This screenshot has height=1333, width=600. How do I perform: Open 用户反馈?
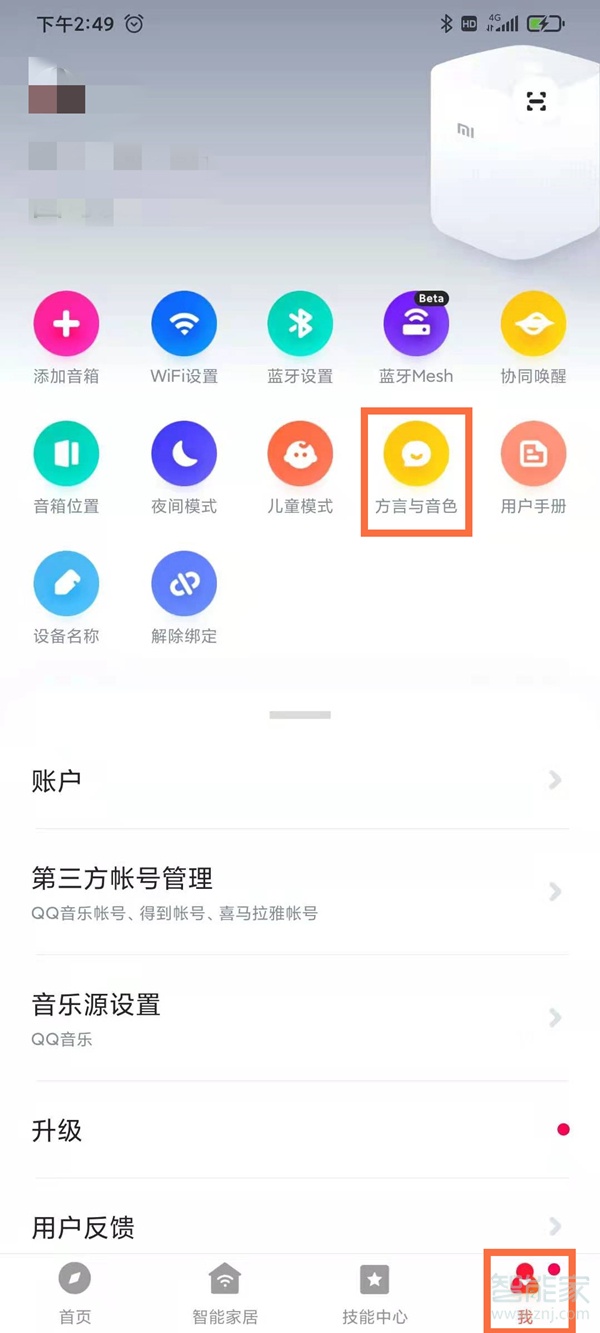300,1227
